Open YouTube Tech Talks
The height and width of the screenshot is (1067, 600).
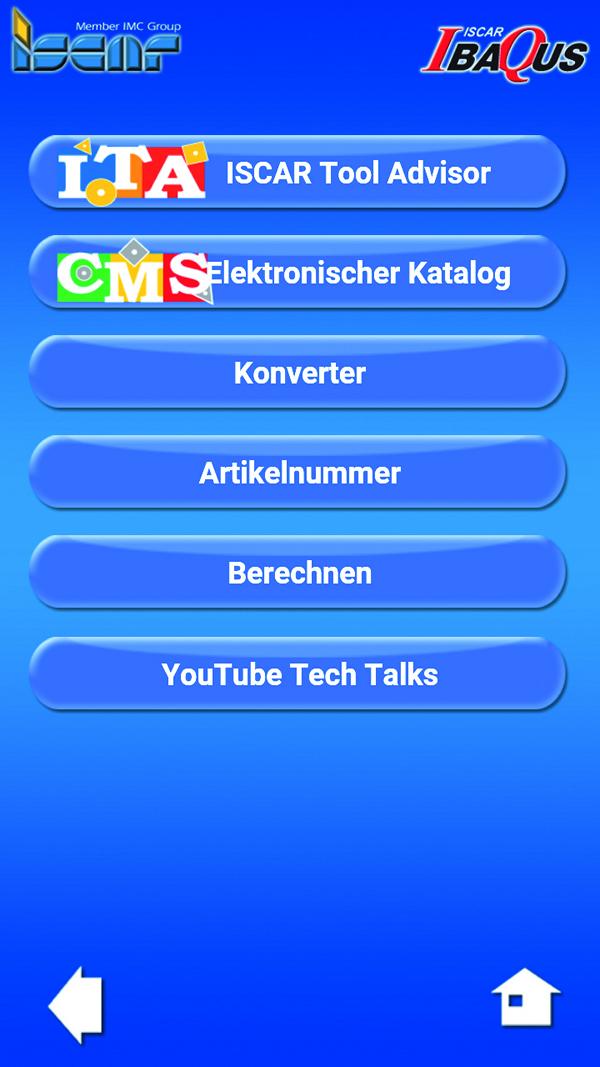(297, 674)
